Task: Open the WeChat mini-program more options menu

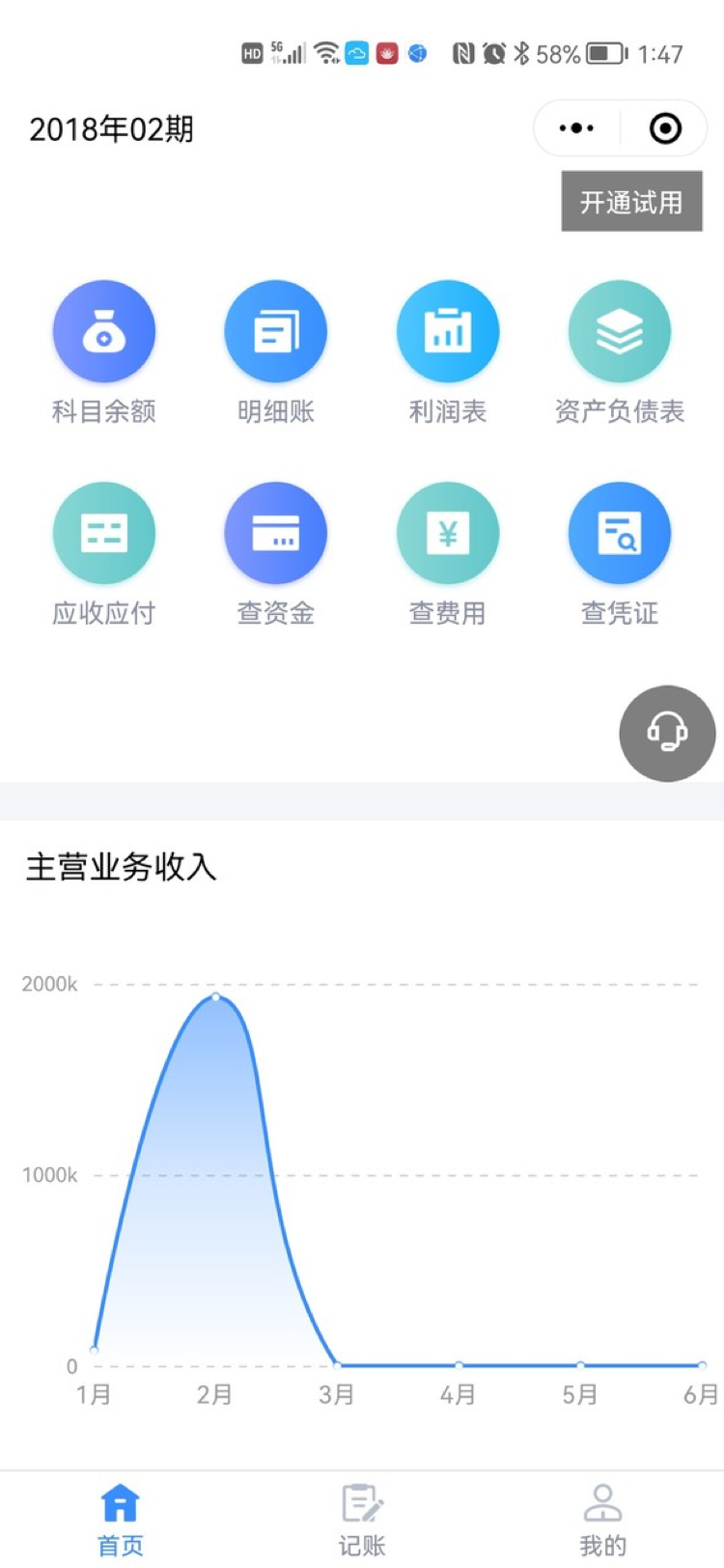Action: pos(576,127)
